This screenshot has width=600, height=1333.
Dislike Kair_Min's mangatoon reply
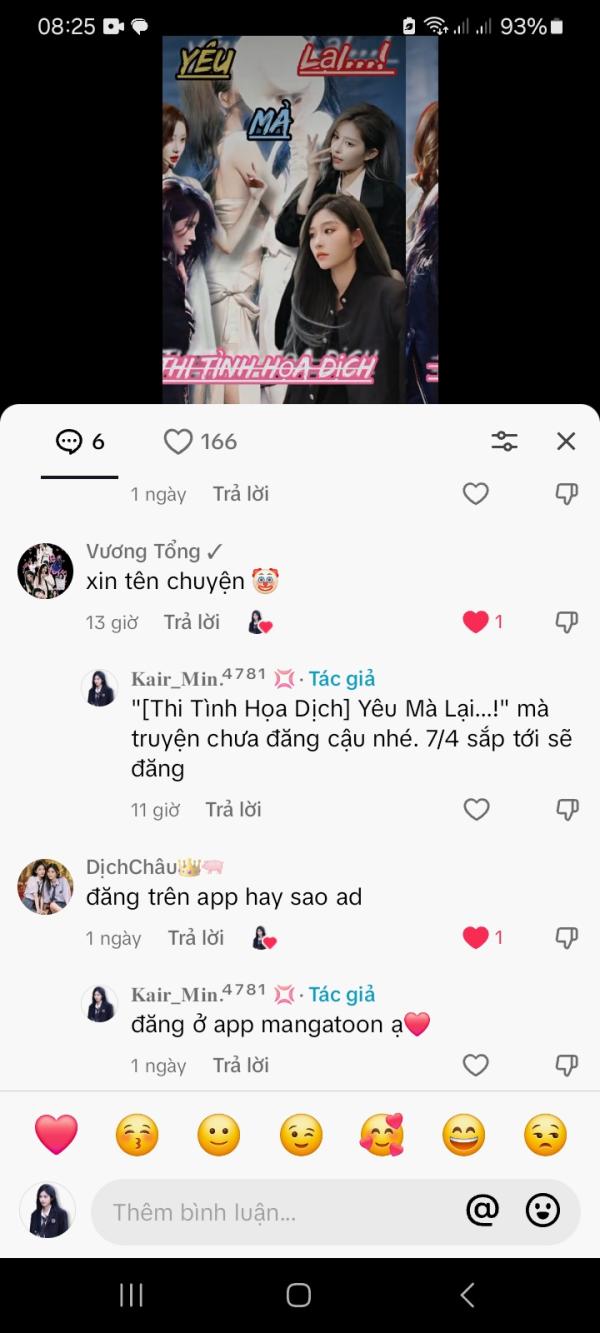tap(566, 1065)
